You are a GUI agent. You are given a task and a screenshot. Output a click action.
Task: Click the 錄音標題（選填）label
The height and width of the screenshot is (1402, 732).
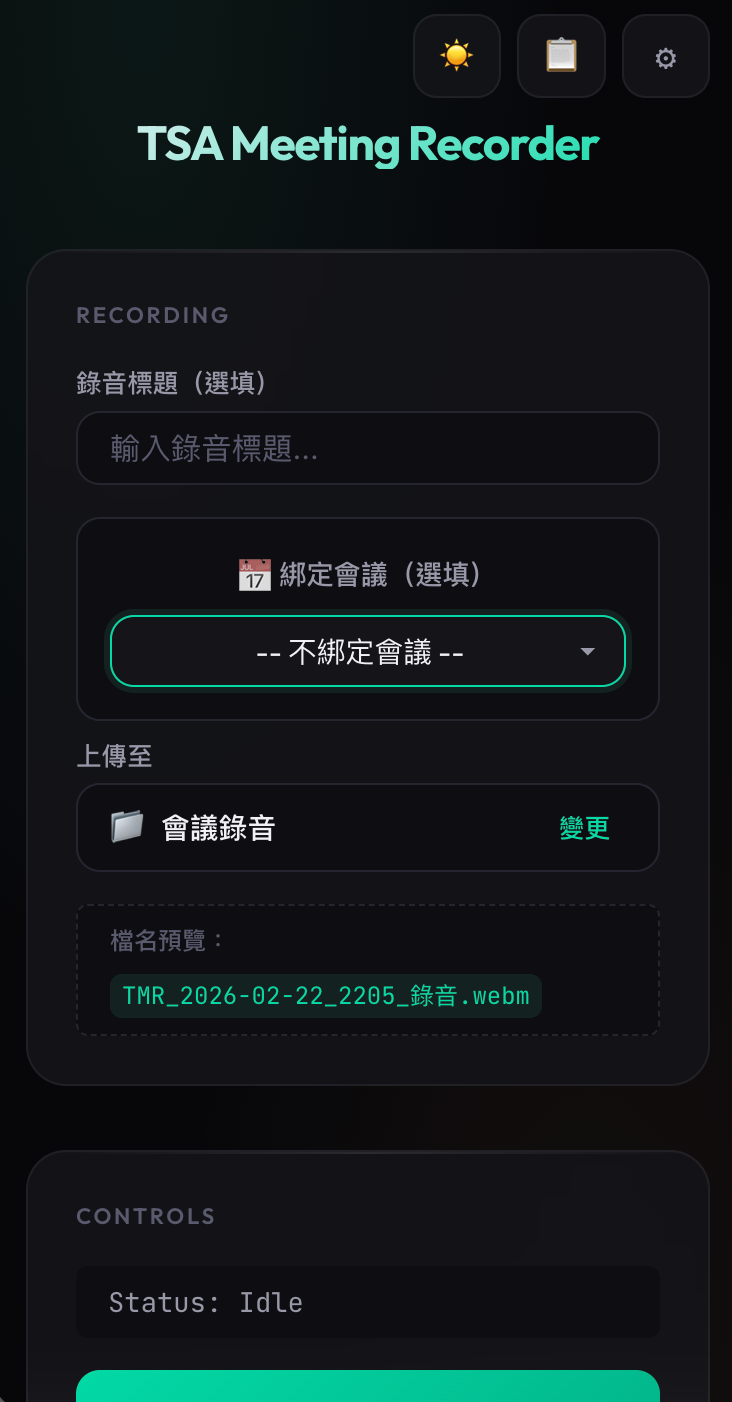tap(171, 383)
